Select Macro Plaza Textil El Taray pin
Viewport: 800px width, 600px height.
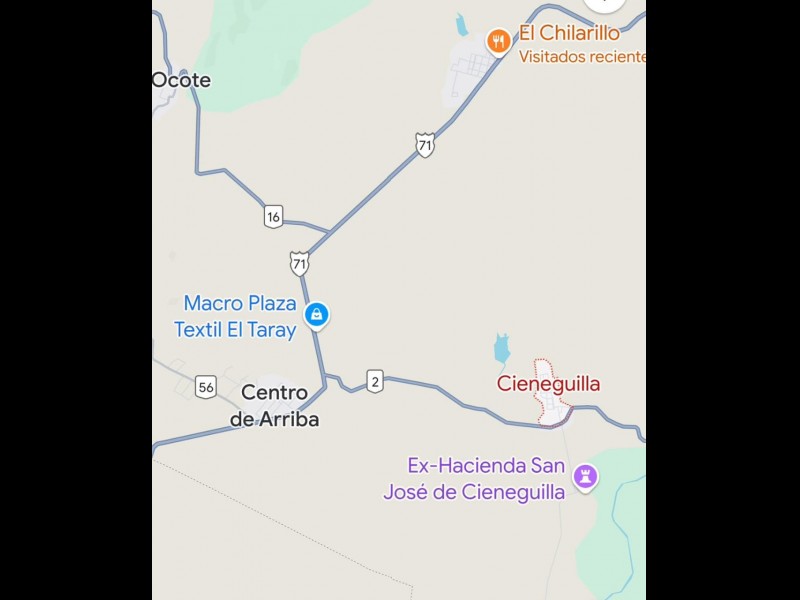tap(317, 315)
